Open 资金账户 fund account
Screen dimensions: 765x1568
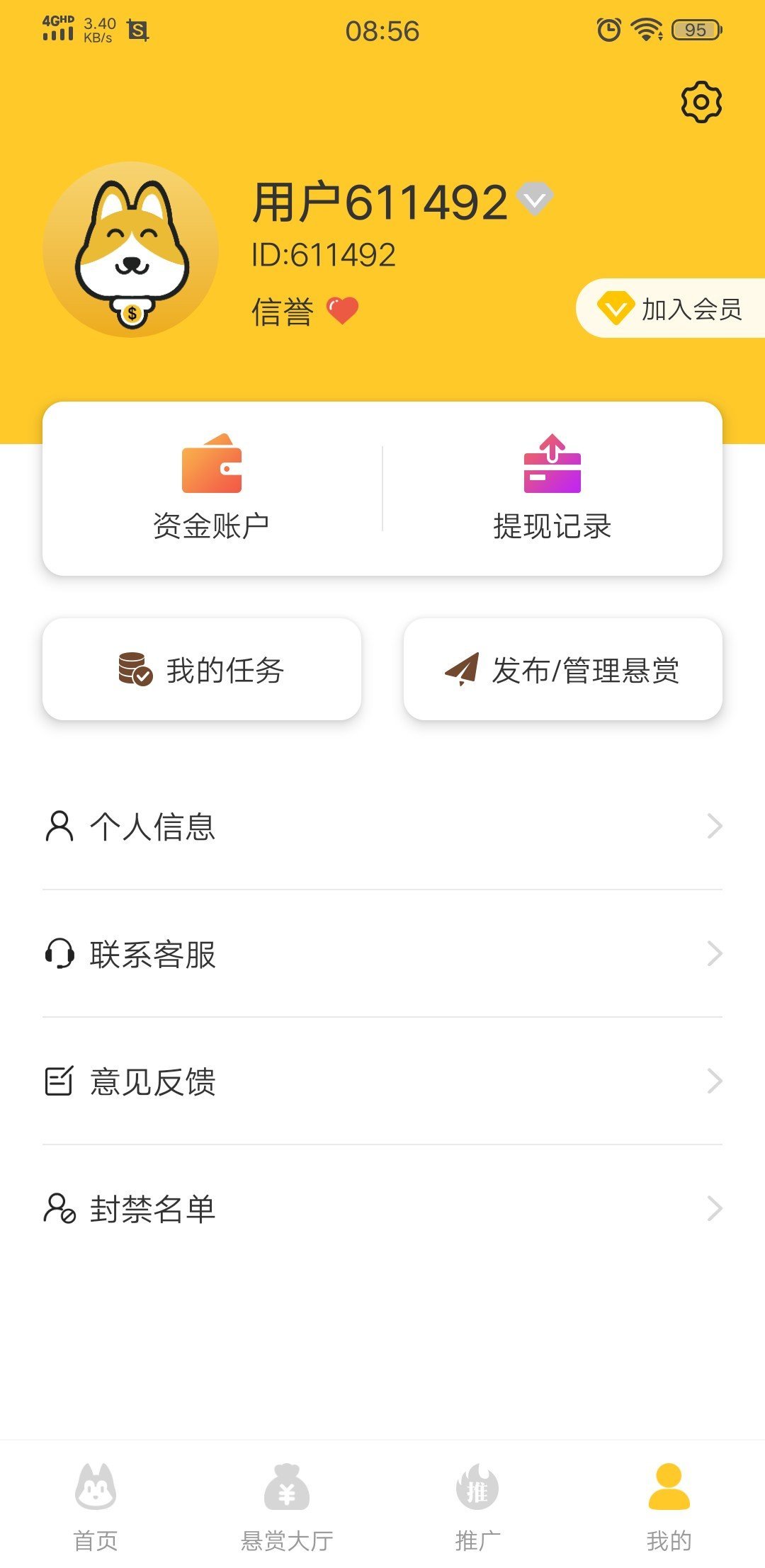[211, 489]
